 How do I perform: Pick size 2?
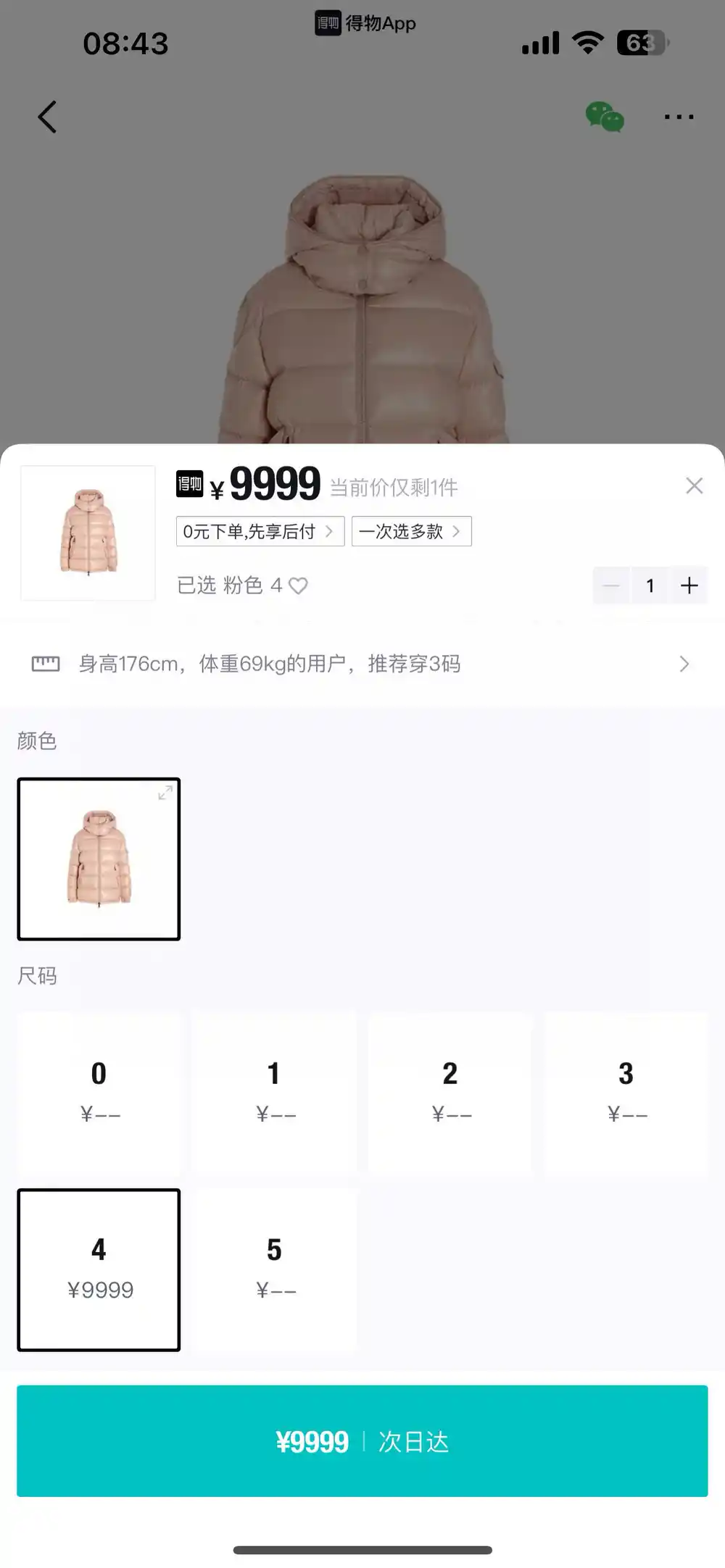(450, 1093)
